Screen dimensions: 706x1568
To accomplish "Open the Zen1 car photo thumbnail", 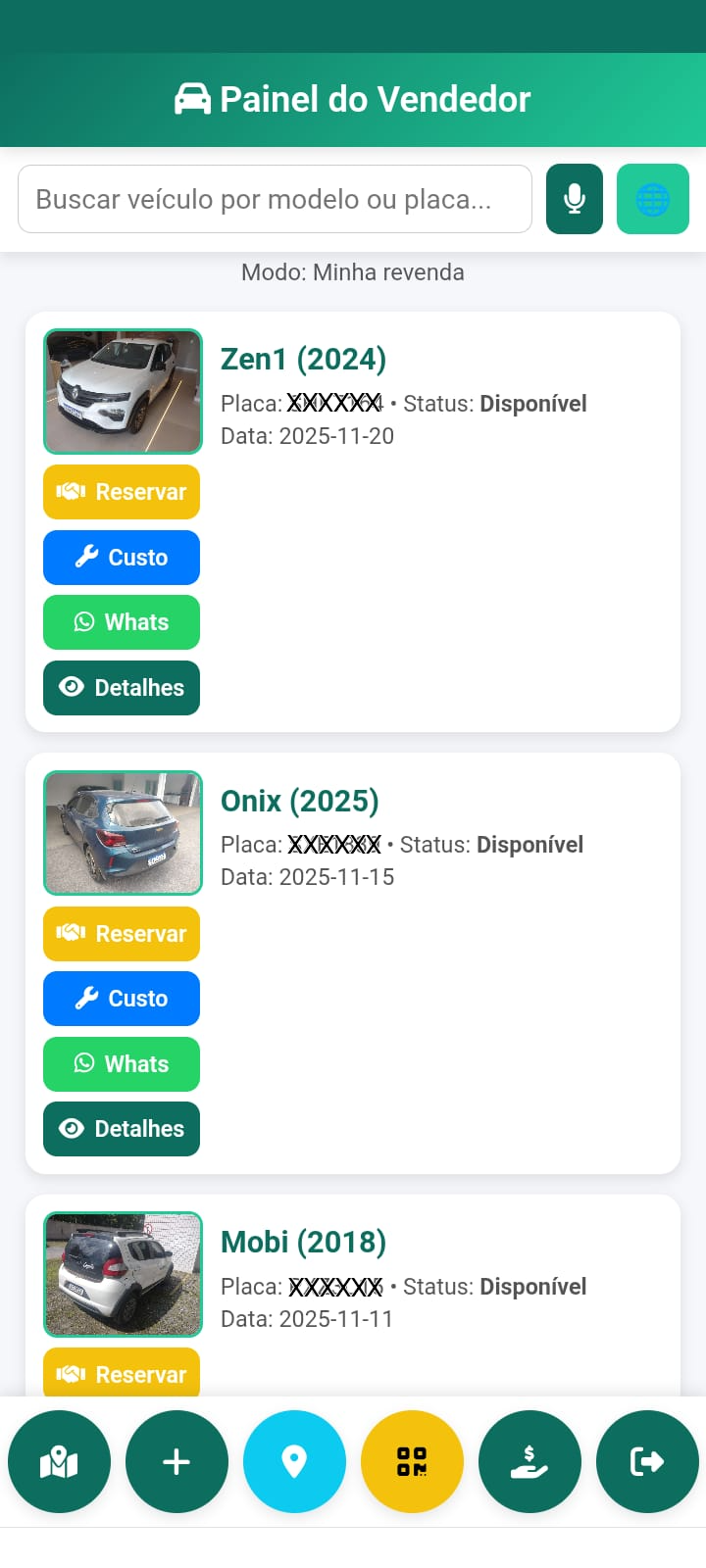I will pyautogui.click(x=122, y=391).
